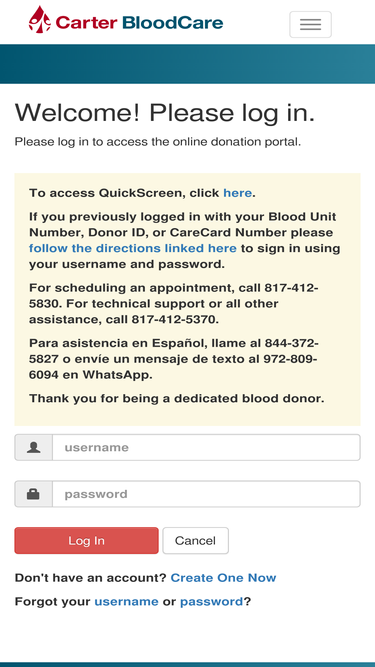375x667 pixels.
Task: Tap the red Log In button
Action: [86, 541]
